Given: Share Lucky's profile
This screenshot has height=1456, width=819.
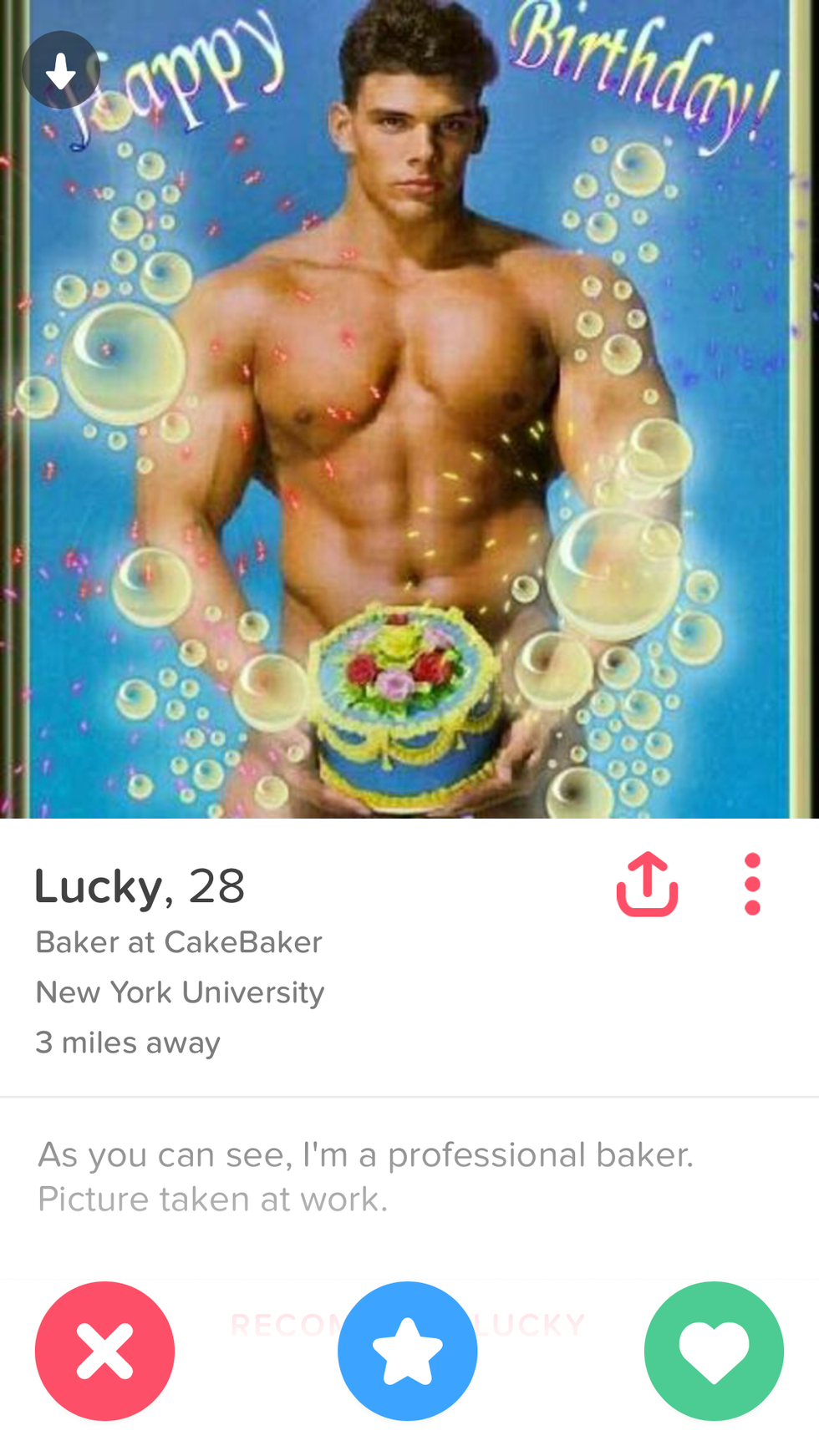Looking at the screenshot, I should (x=647, y=885).
